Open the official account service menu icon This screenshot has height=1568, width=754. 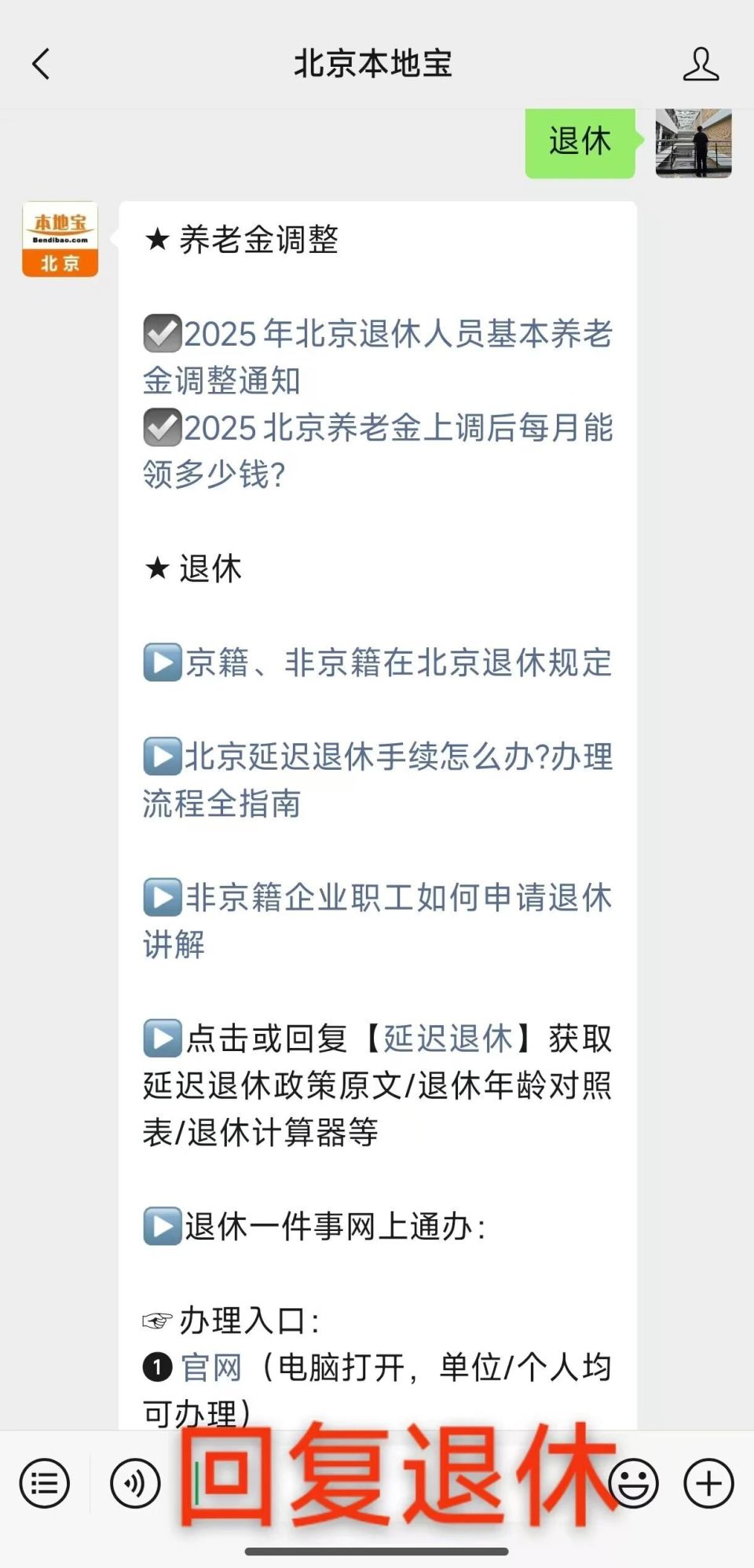click(43, 1483)
